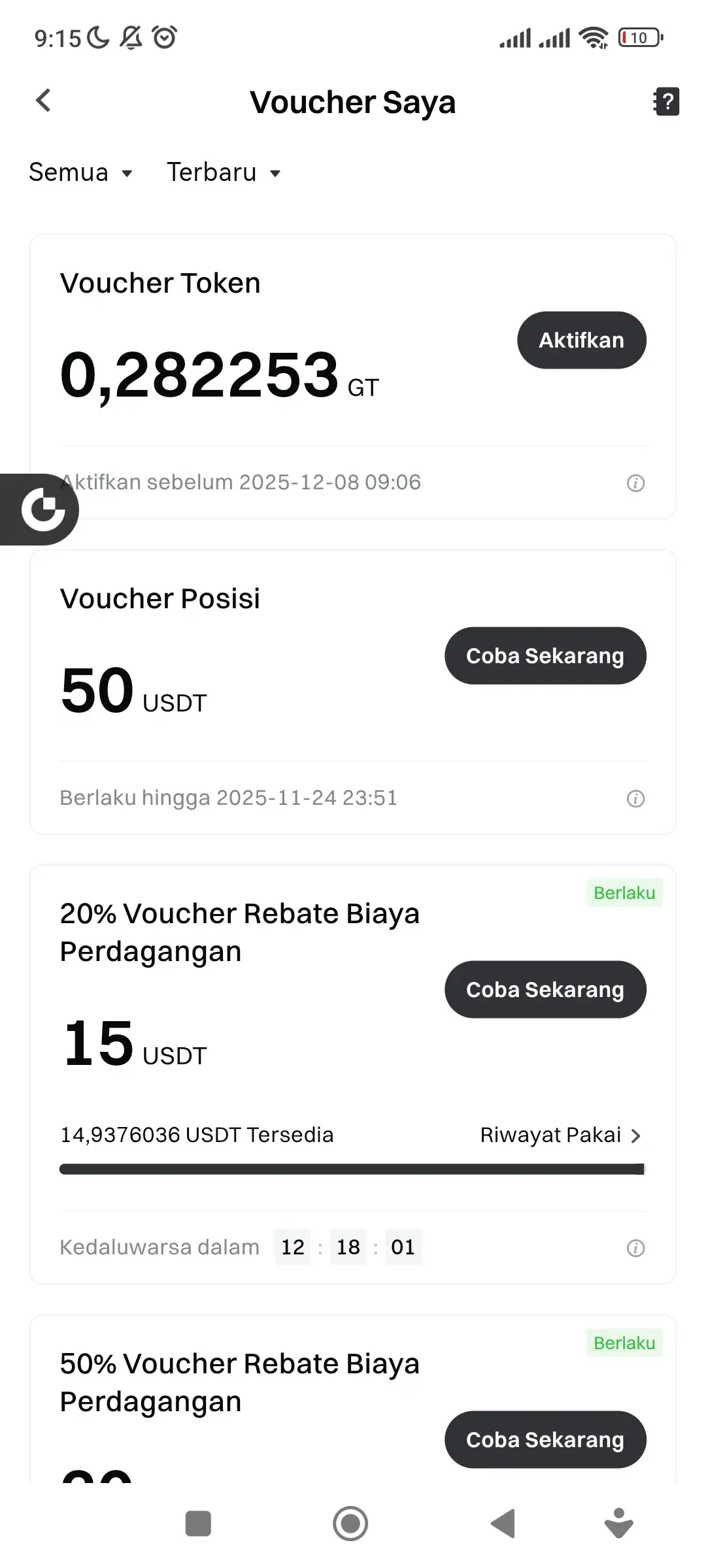Go back from Voucher Saya
The width and height of the screenshot is (706, 1568).
pos(44,101)
